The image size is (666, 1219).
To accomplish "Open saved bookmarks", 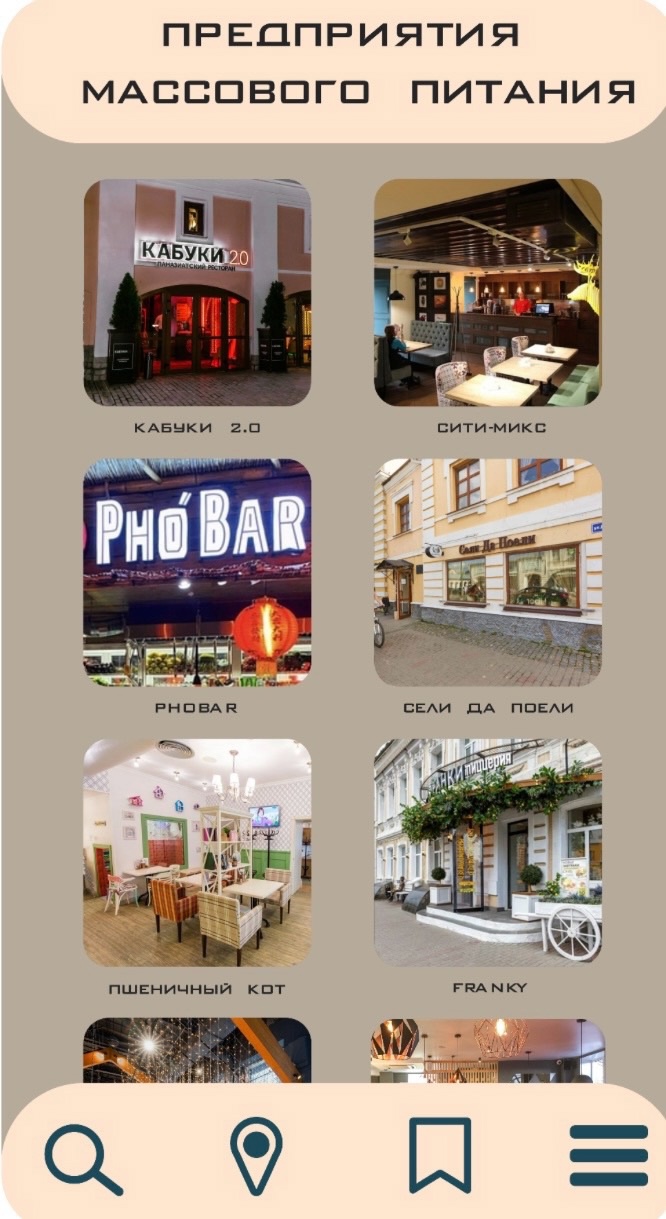I will (440, 1155).
